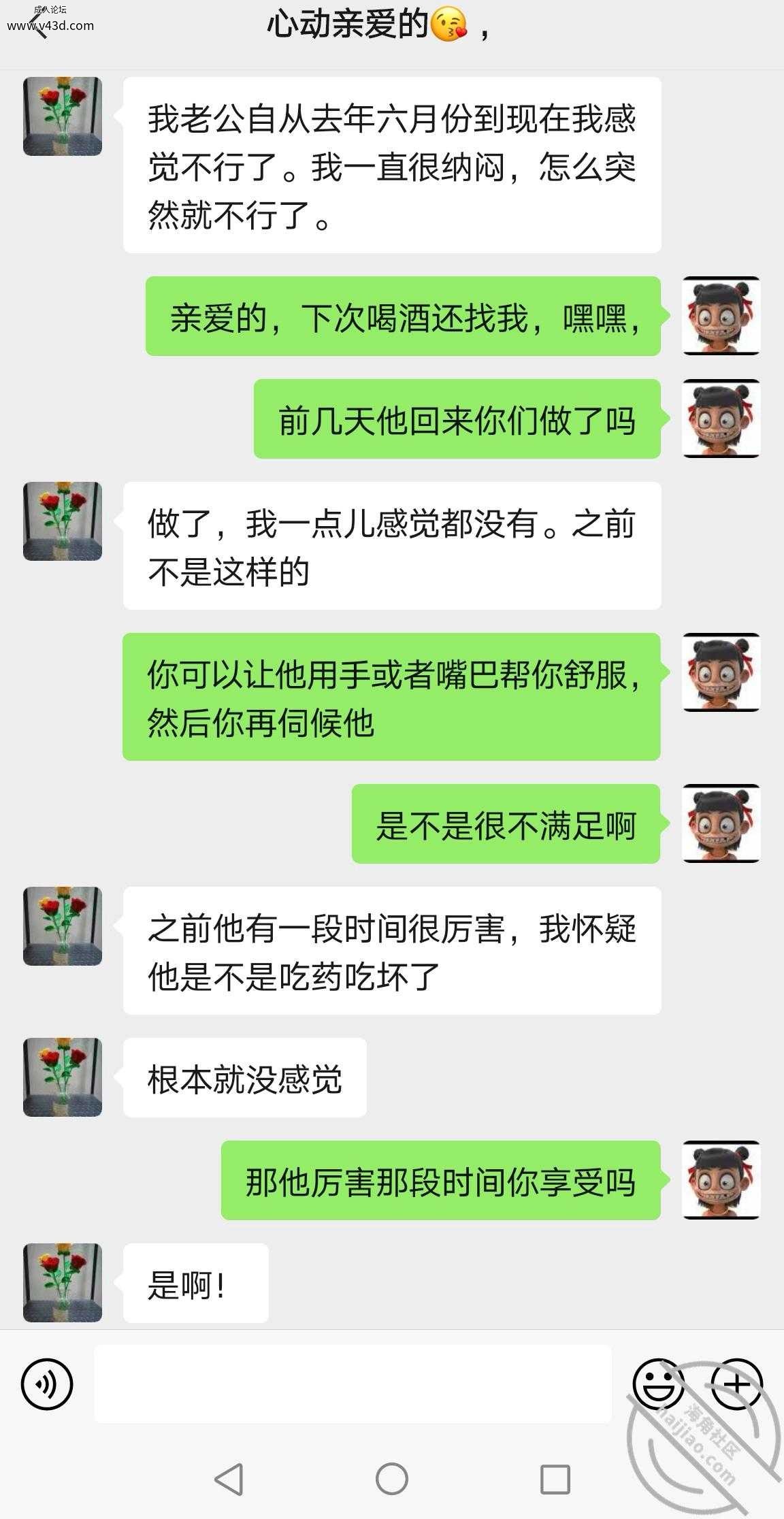Switch to voice message input
The image size is (784, 1519).
click(x=47, y=1384)
